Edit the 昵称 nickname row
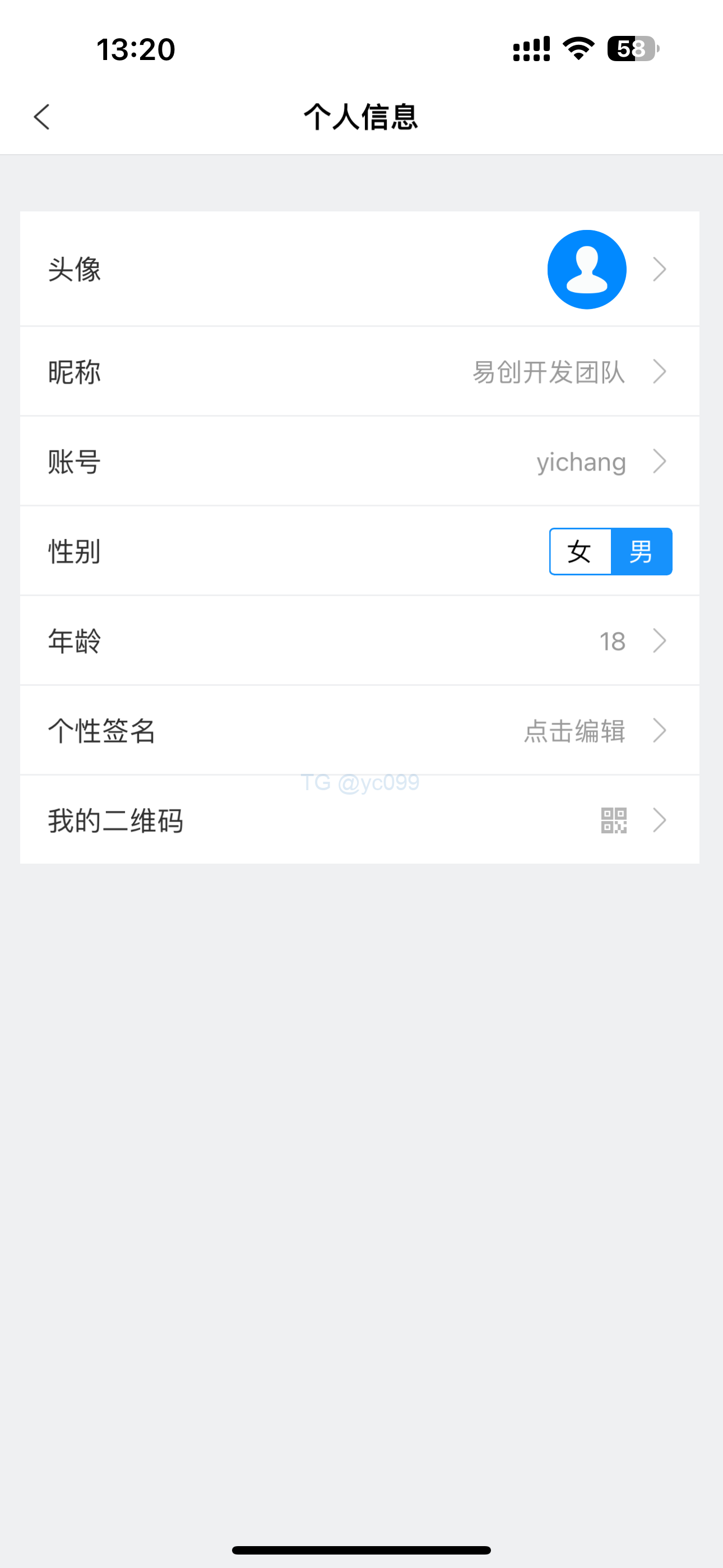Image resolution: width=723 pixels, height=1568 pixels. pyautogui.click(x=359, y=372)
